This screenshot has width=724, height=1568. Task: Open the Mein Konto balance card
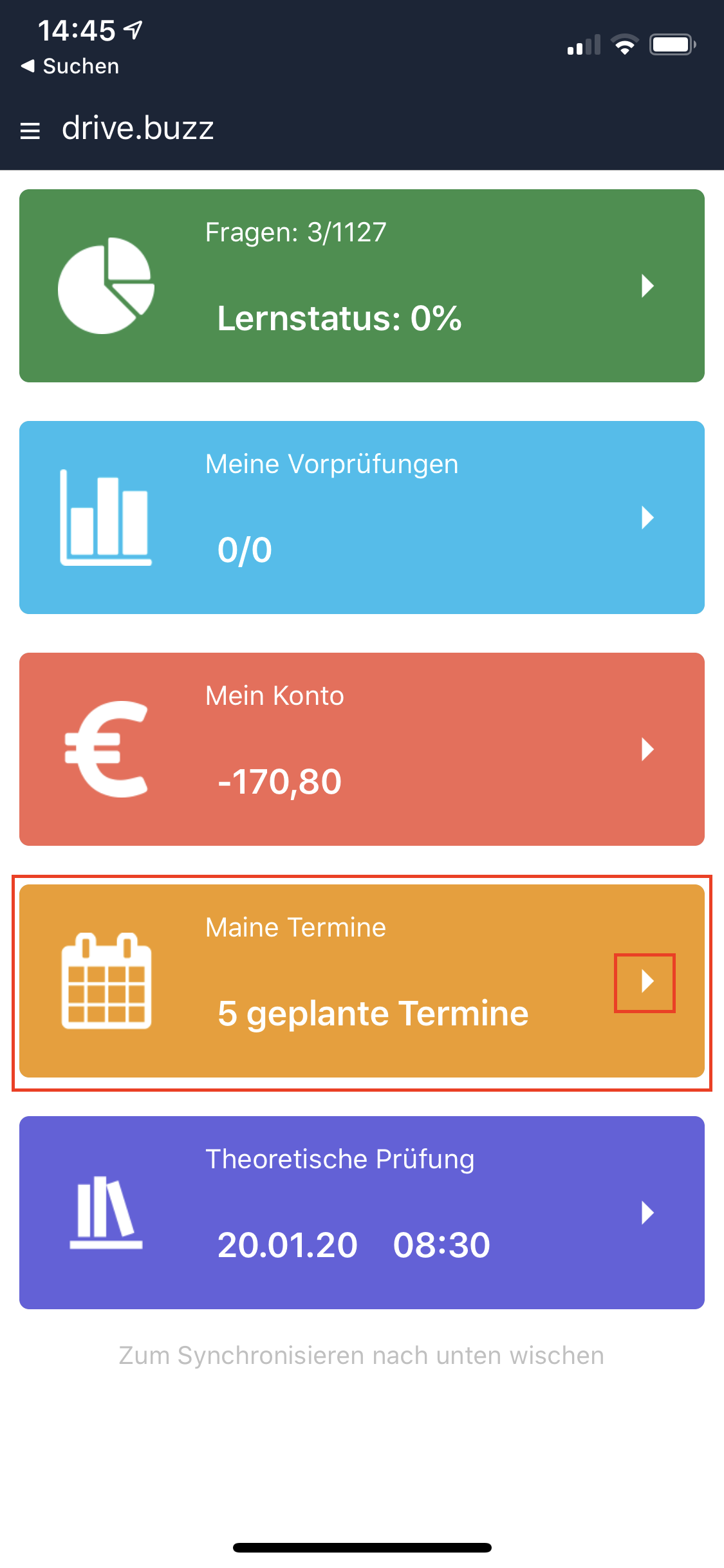click(362, 749)
